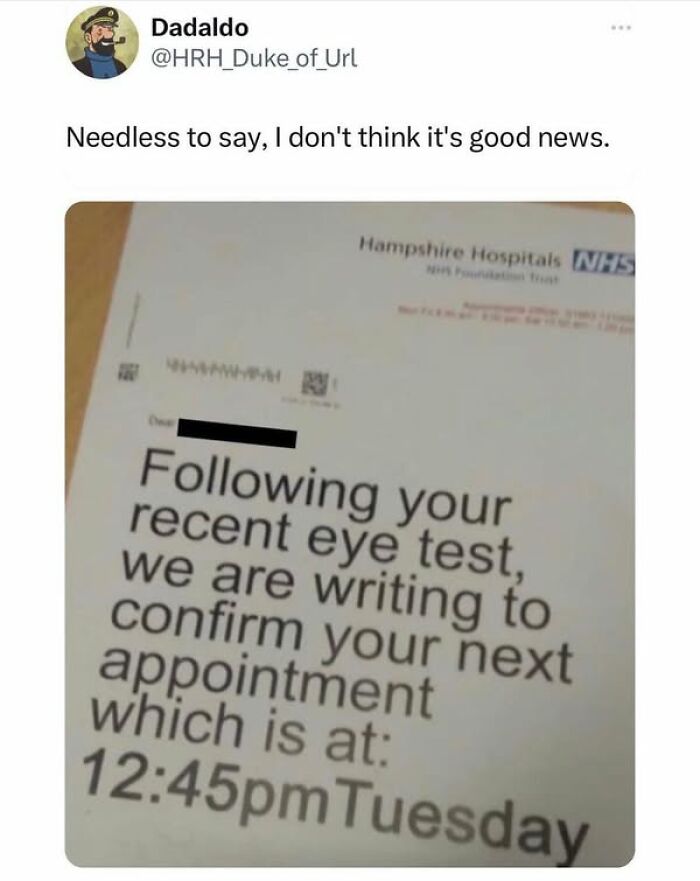Open Dadaldo's profile picture
The width and height of the screenshot is (700, 881).
click(x=102, y=43)
